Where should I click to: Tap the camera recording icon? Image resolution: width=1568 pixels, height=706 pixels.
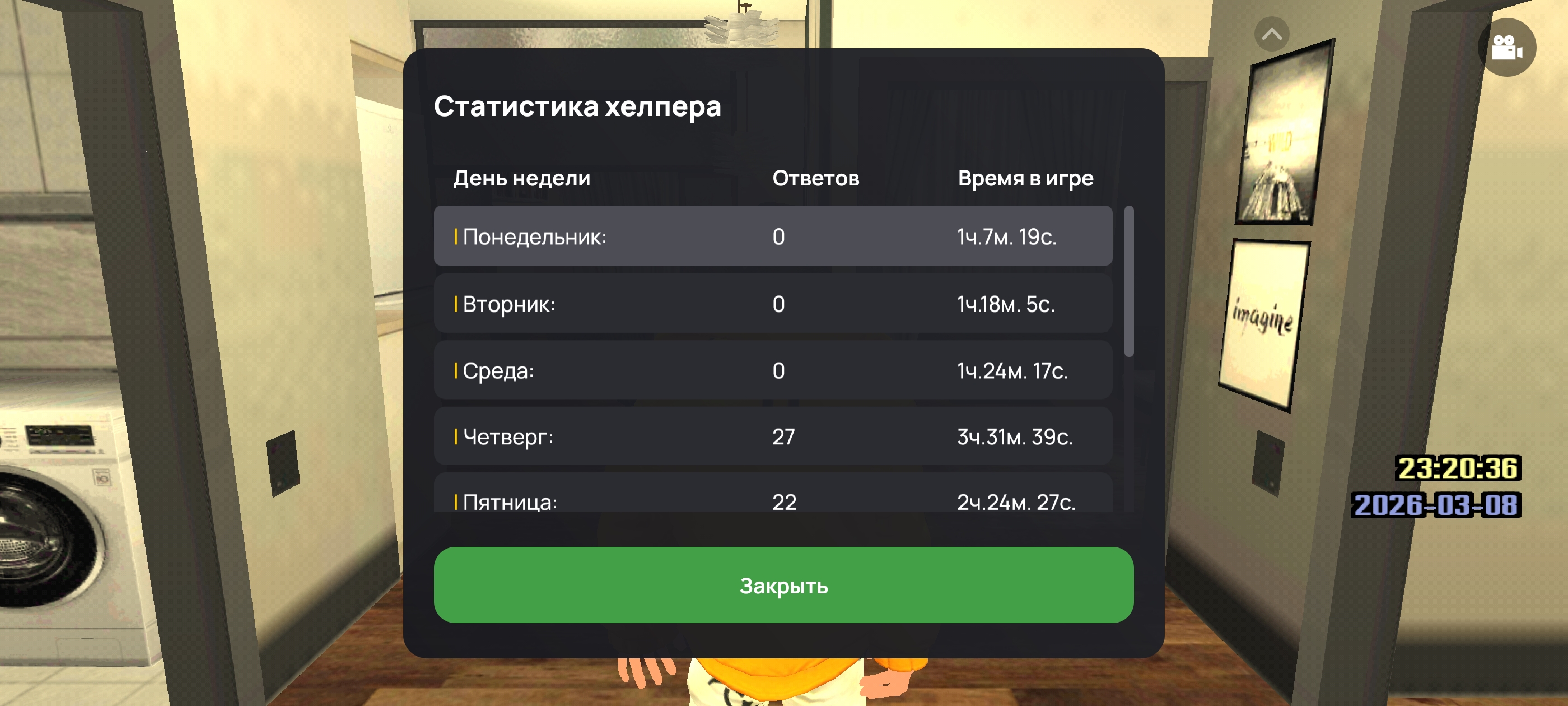(x=1506, y=48)
